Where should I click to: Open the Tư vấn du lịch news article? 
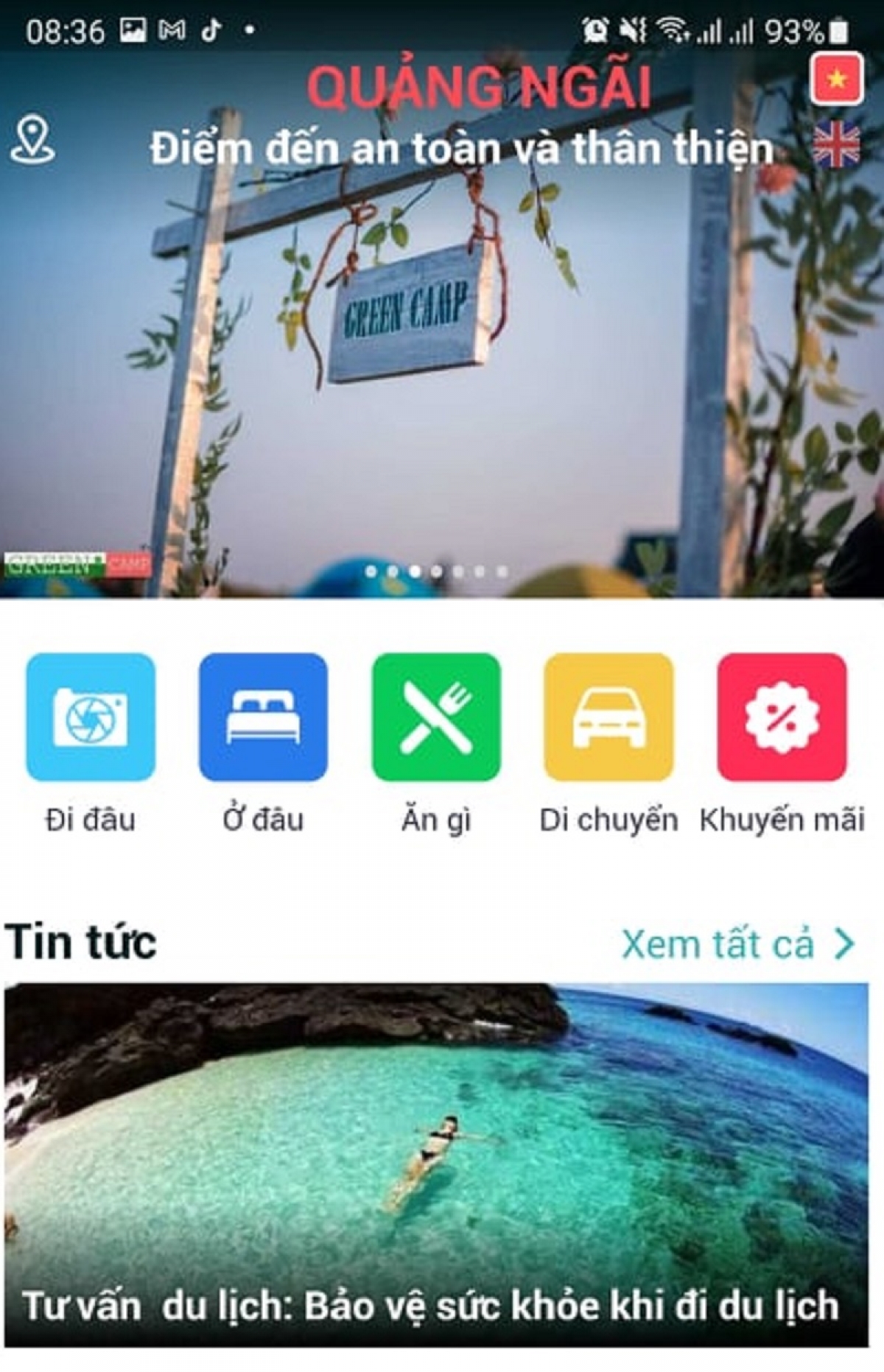[x=436, y=1164]
